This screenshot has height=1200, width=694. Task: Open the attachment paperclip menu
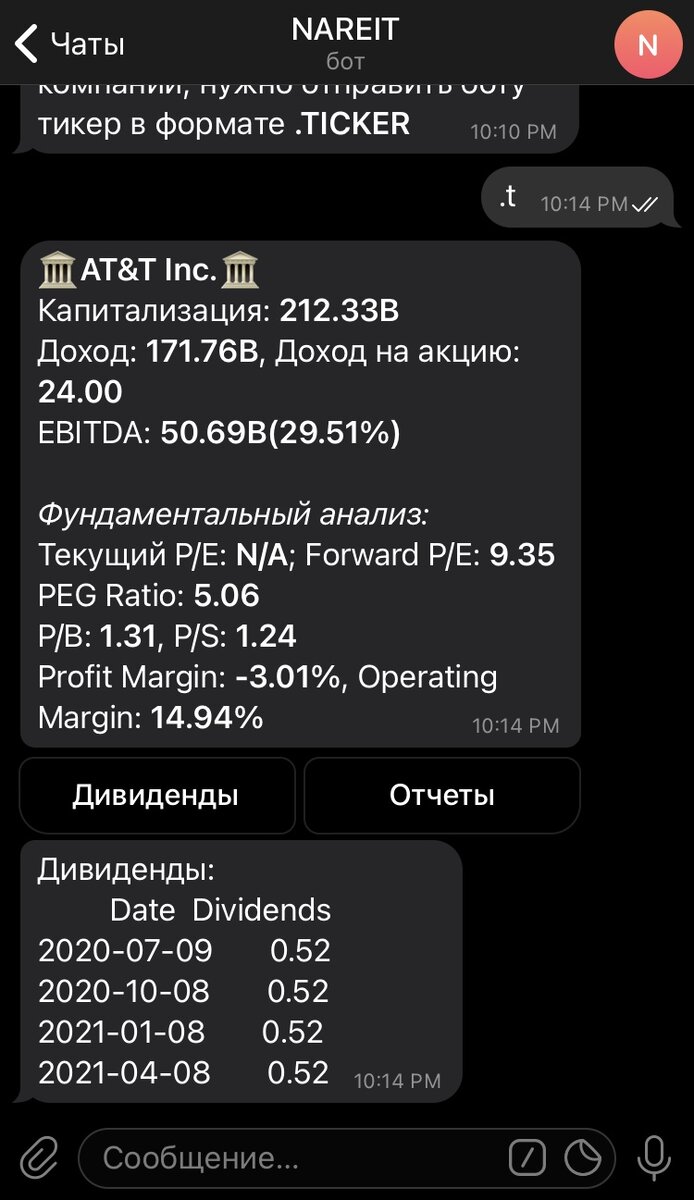tap(38, 1158)
